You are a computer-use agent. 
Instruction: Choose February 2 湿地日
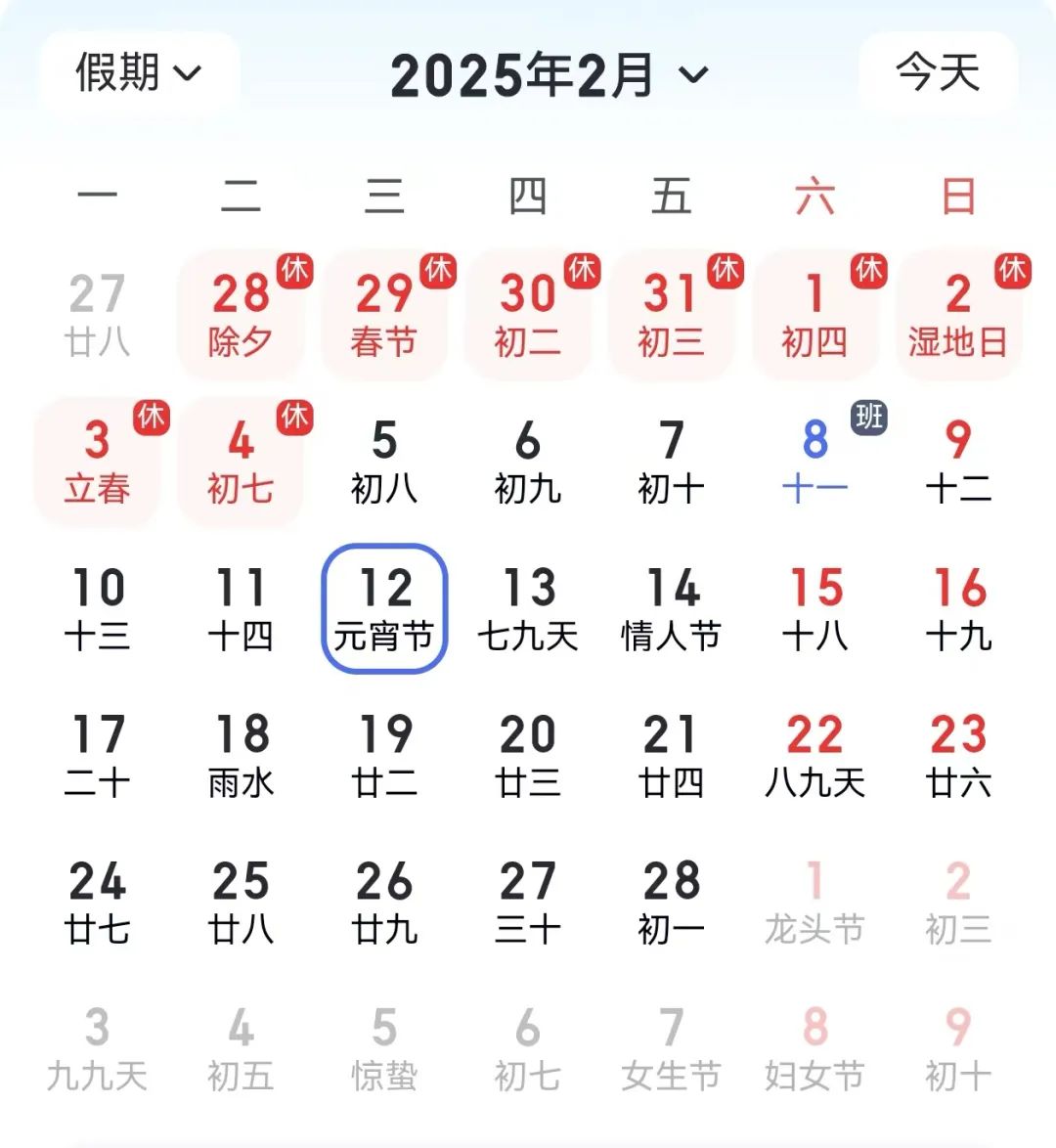click(958, 315)
